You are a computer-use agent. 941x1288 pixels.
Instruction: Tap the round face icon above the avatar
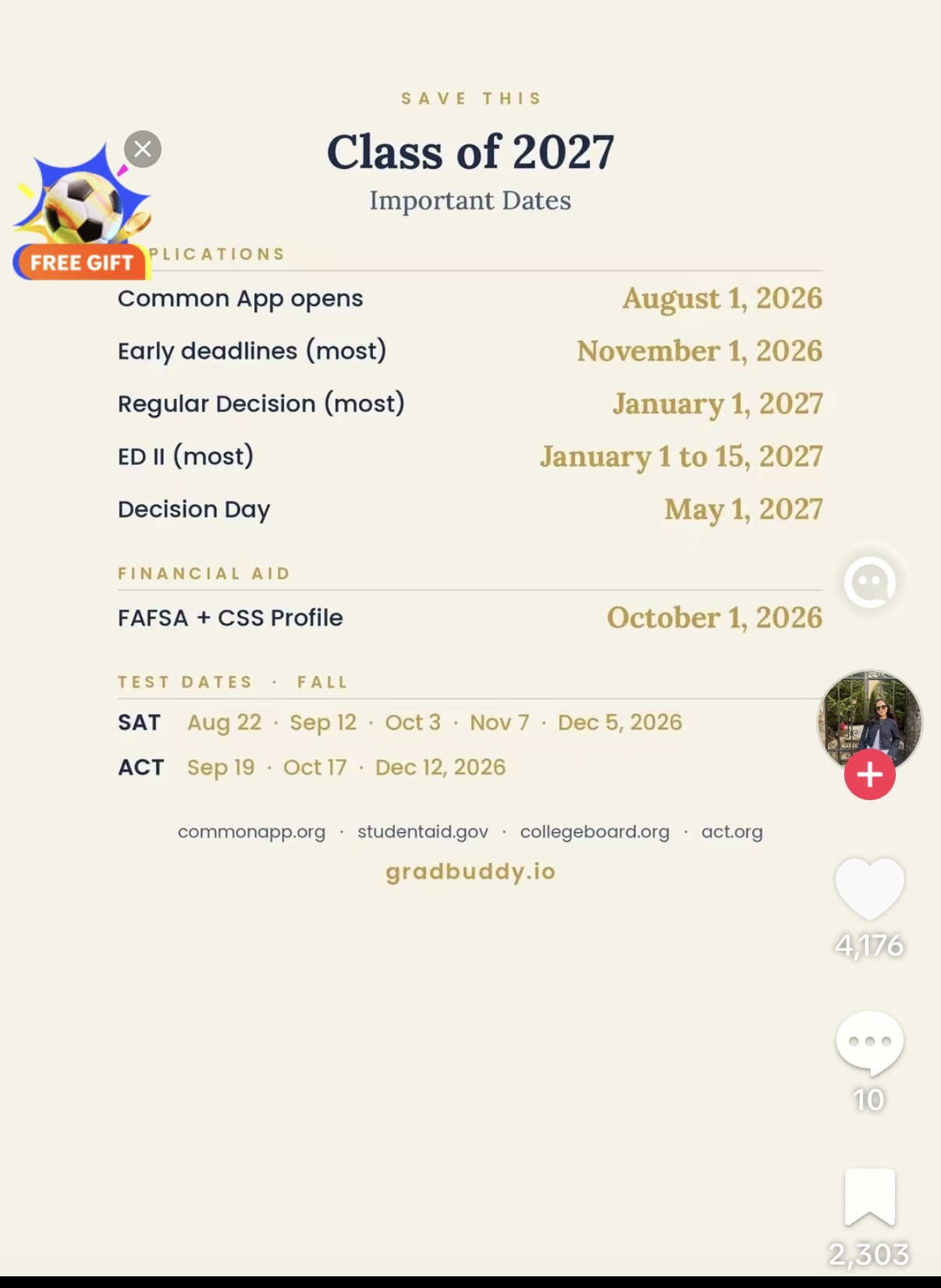(869, 582)
